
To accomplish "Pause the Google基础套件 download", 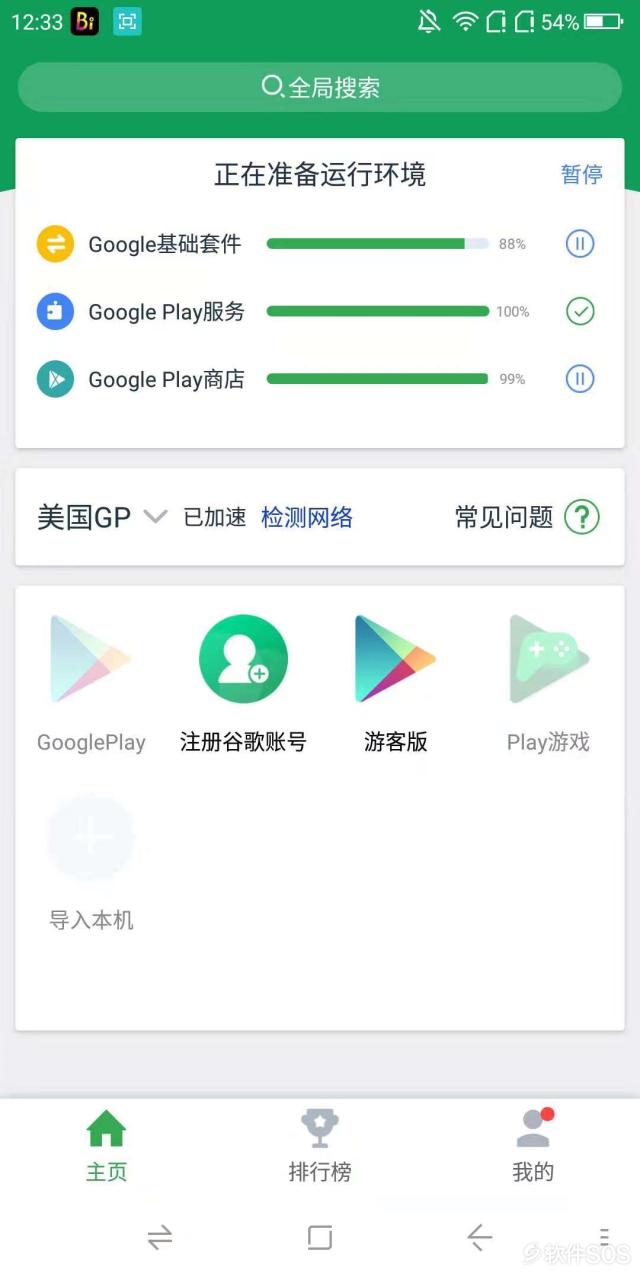I will pyautogui.click(x=580, y=244).
